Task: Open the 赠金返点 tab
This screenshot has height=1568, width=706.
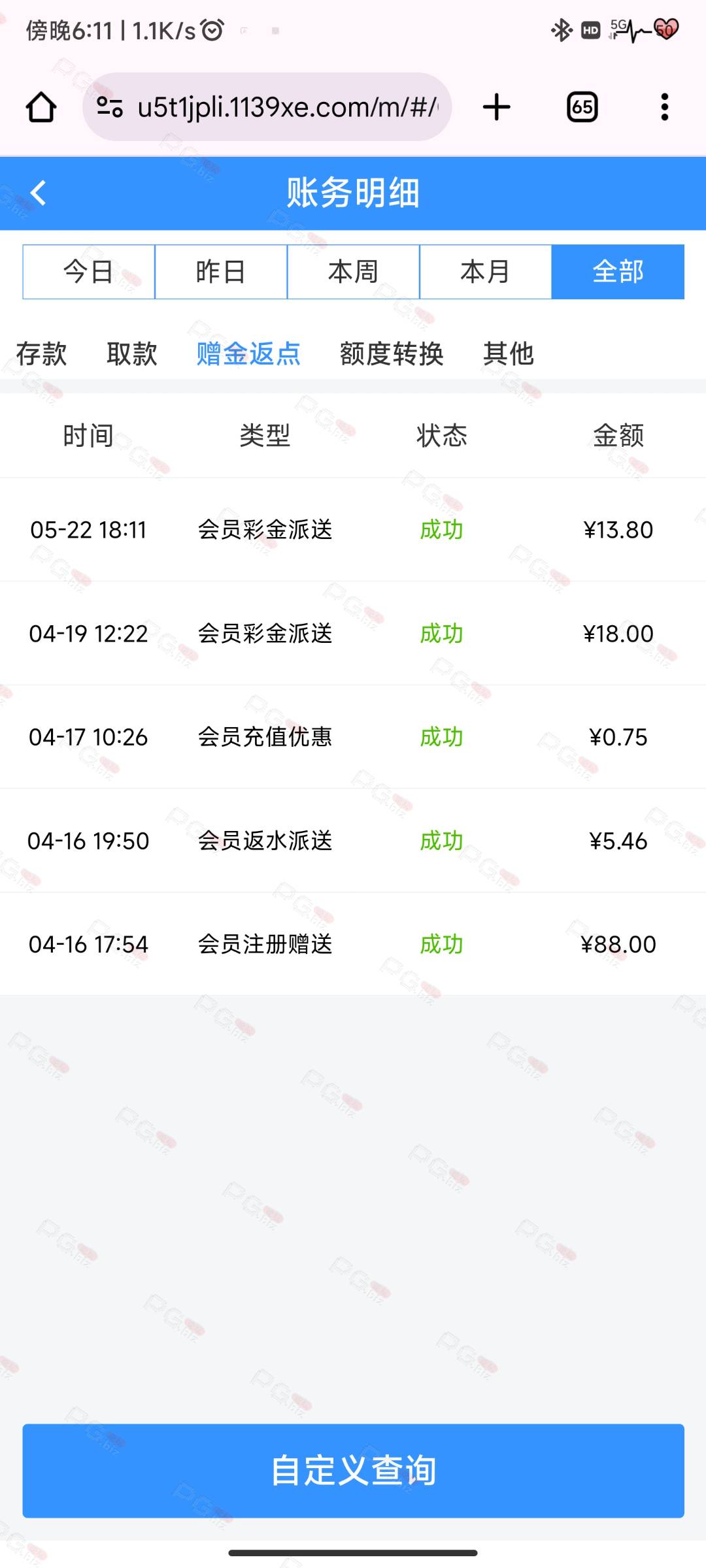Action: [248, 354]
